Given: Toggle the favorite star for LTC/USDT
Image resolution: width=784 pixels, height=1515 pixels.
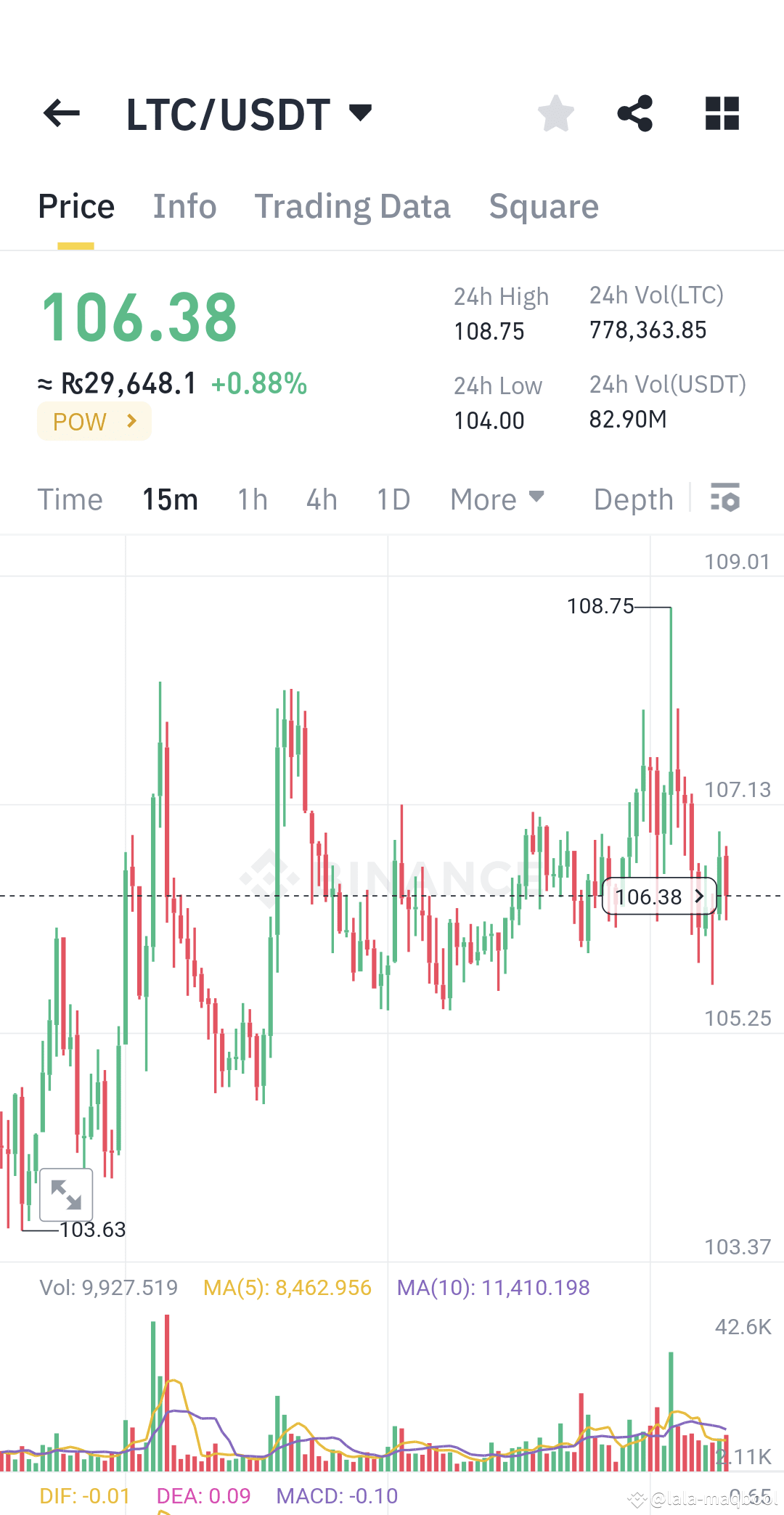Looking at the screenshot, I should [555, 113].
